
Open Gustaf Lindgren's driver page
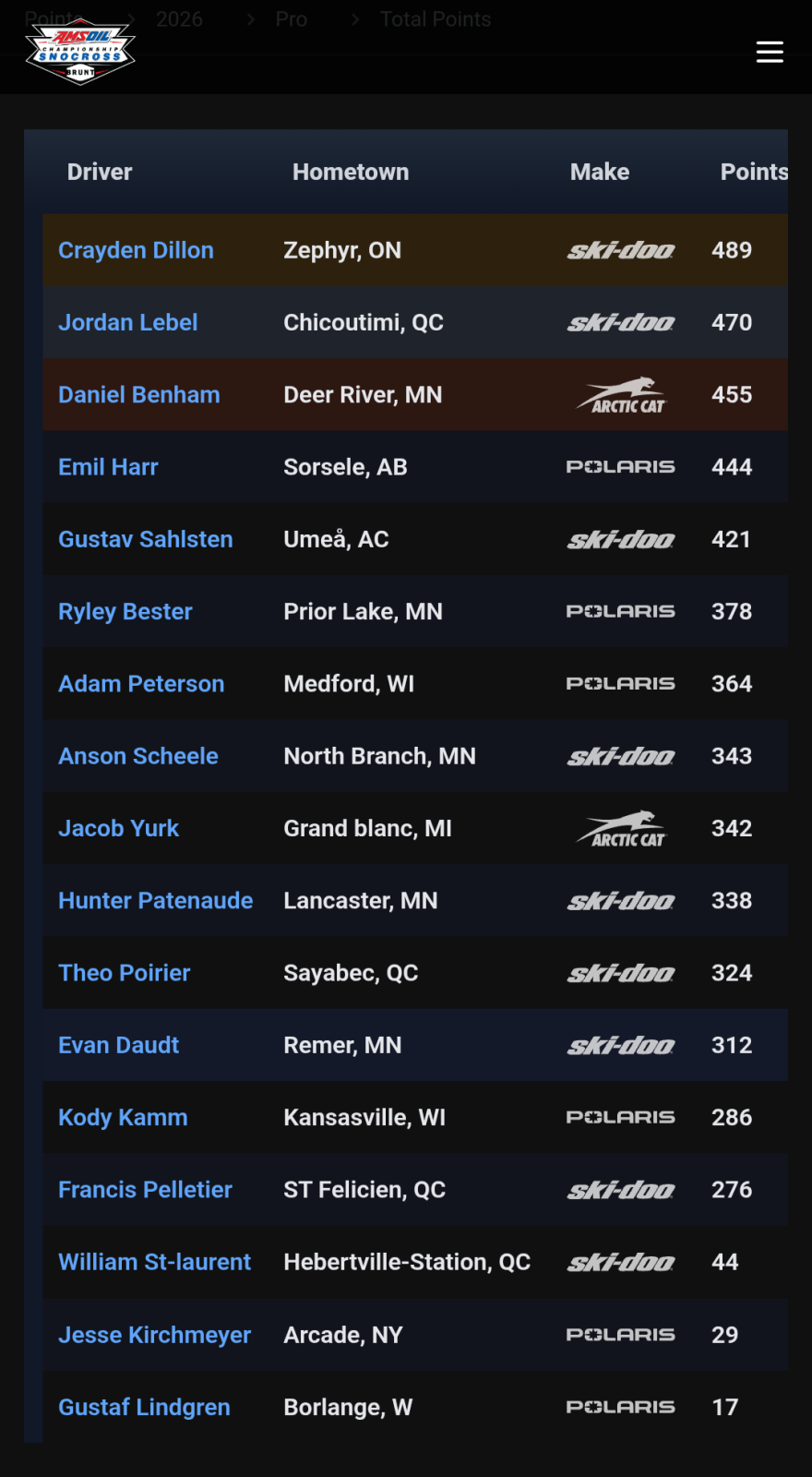point(144,1407)
